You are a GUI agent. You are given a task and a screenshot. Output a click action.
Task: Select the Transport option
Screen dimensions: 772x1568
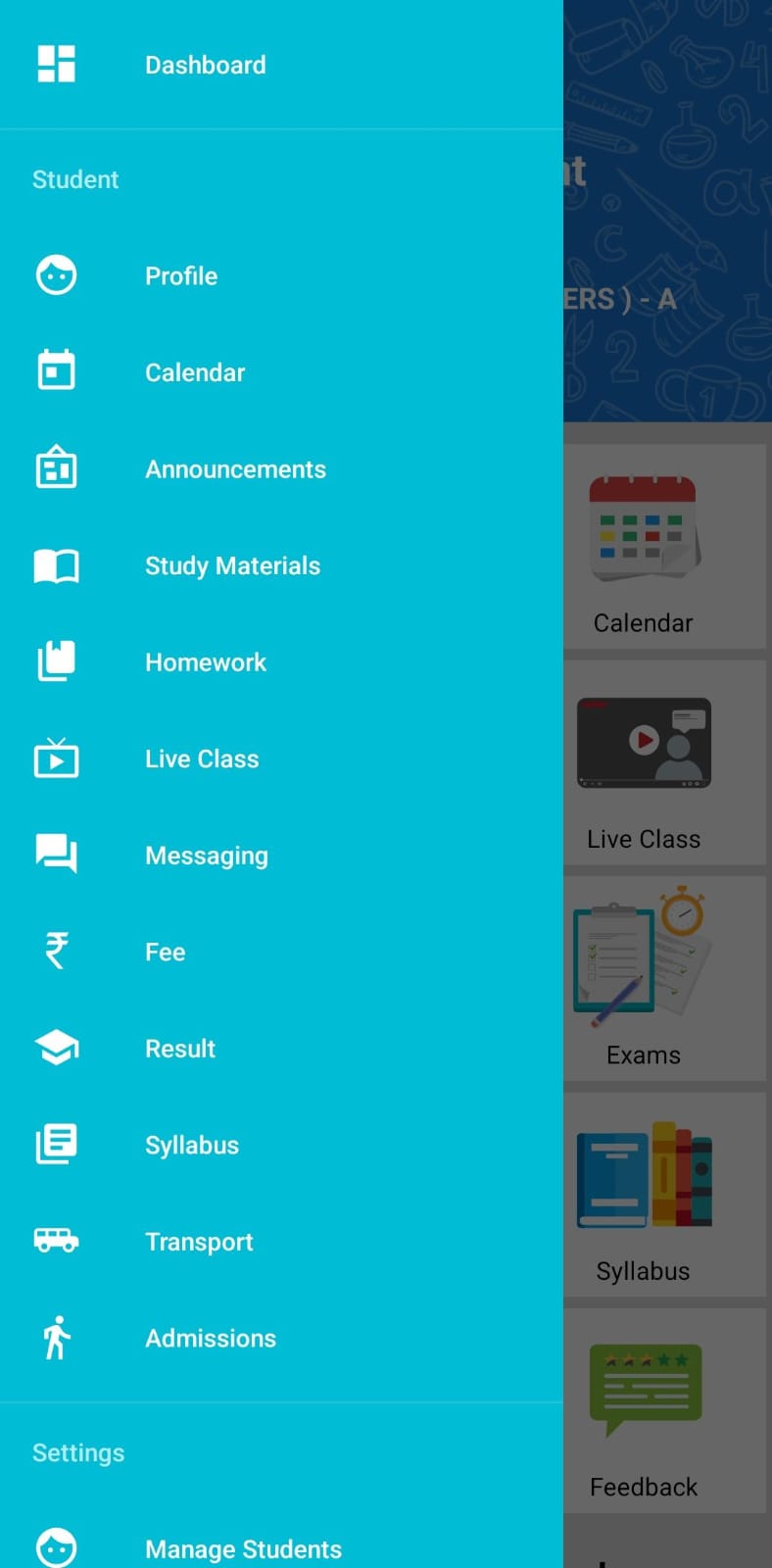point(199,1242)
